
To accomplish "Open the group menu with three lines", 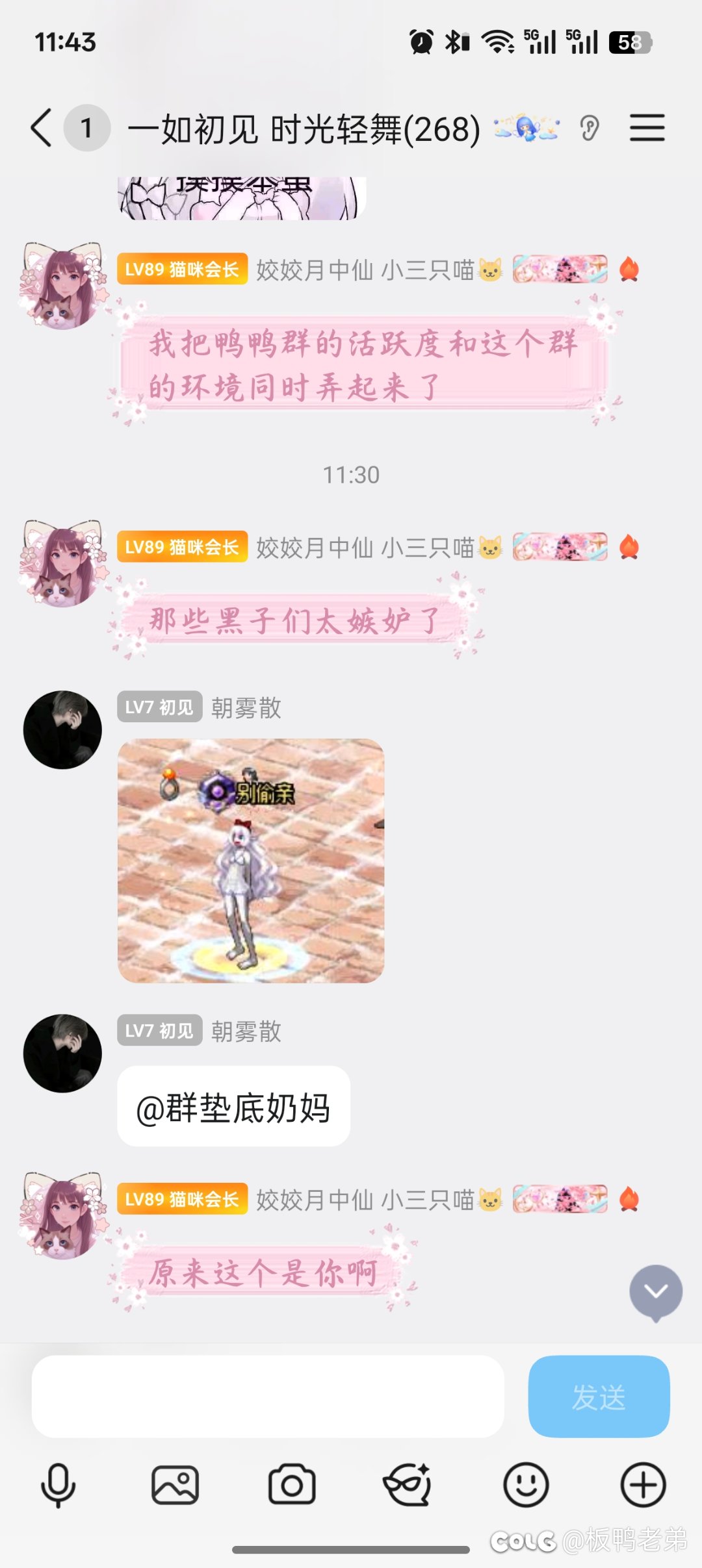I will coord(647,128).
